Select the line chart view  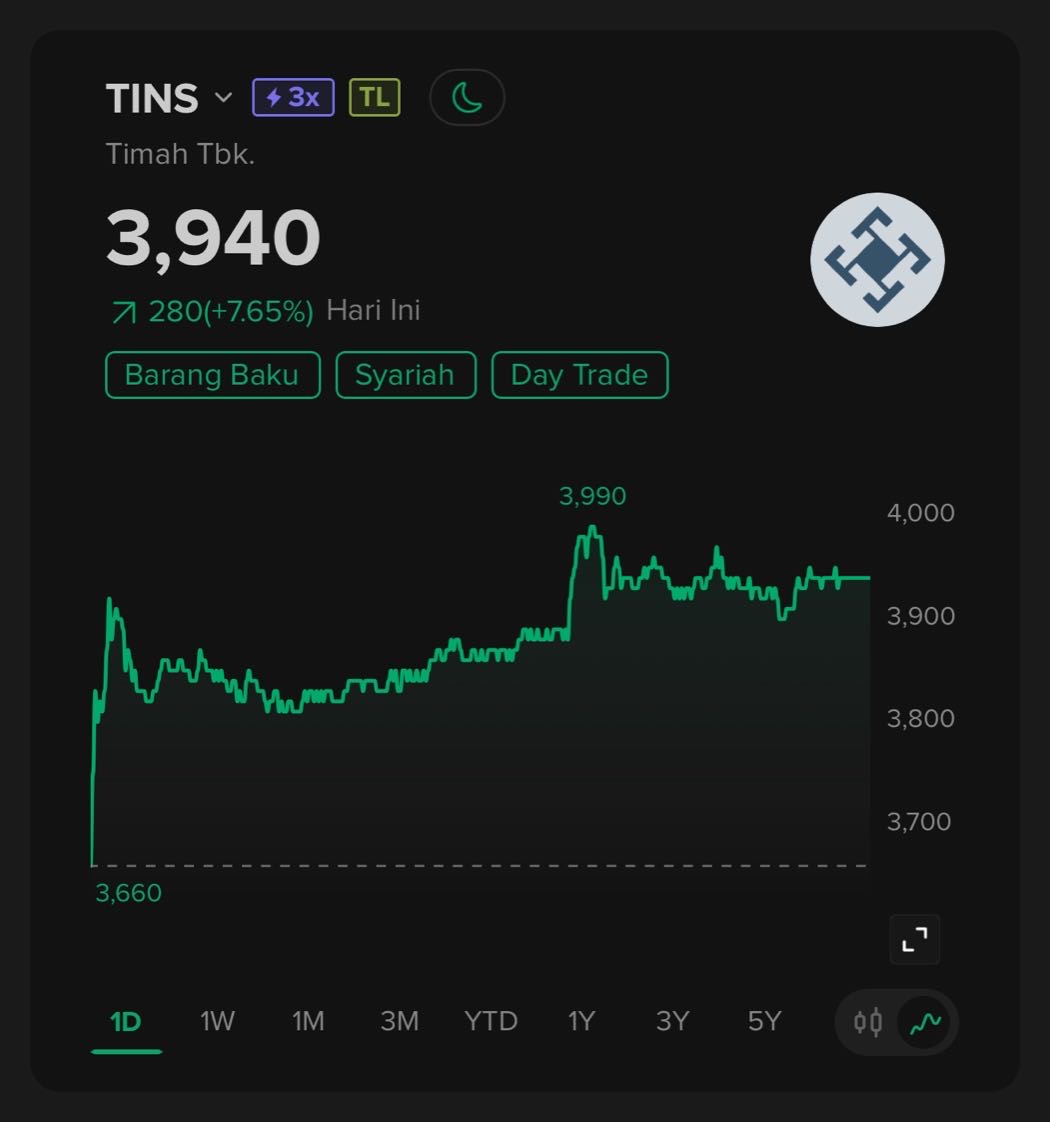925,1022
